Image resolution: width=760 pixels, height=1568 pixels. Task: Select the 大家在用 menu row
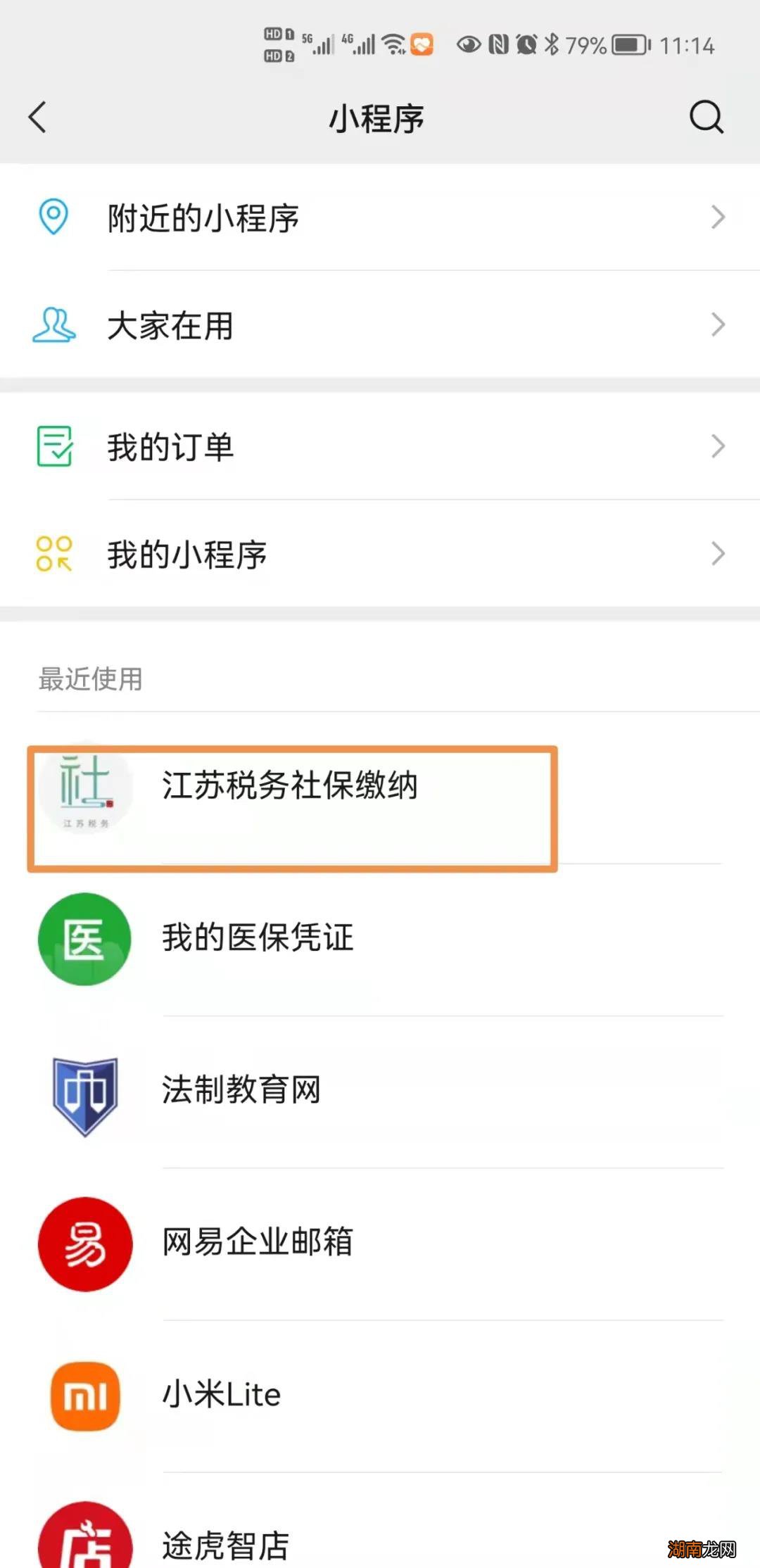tap(281, 325)
